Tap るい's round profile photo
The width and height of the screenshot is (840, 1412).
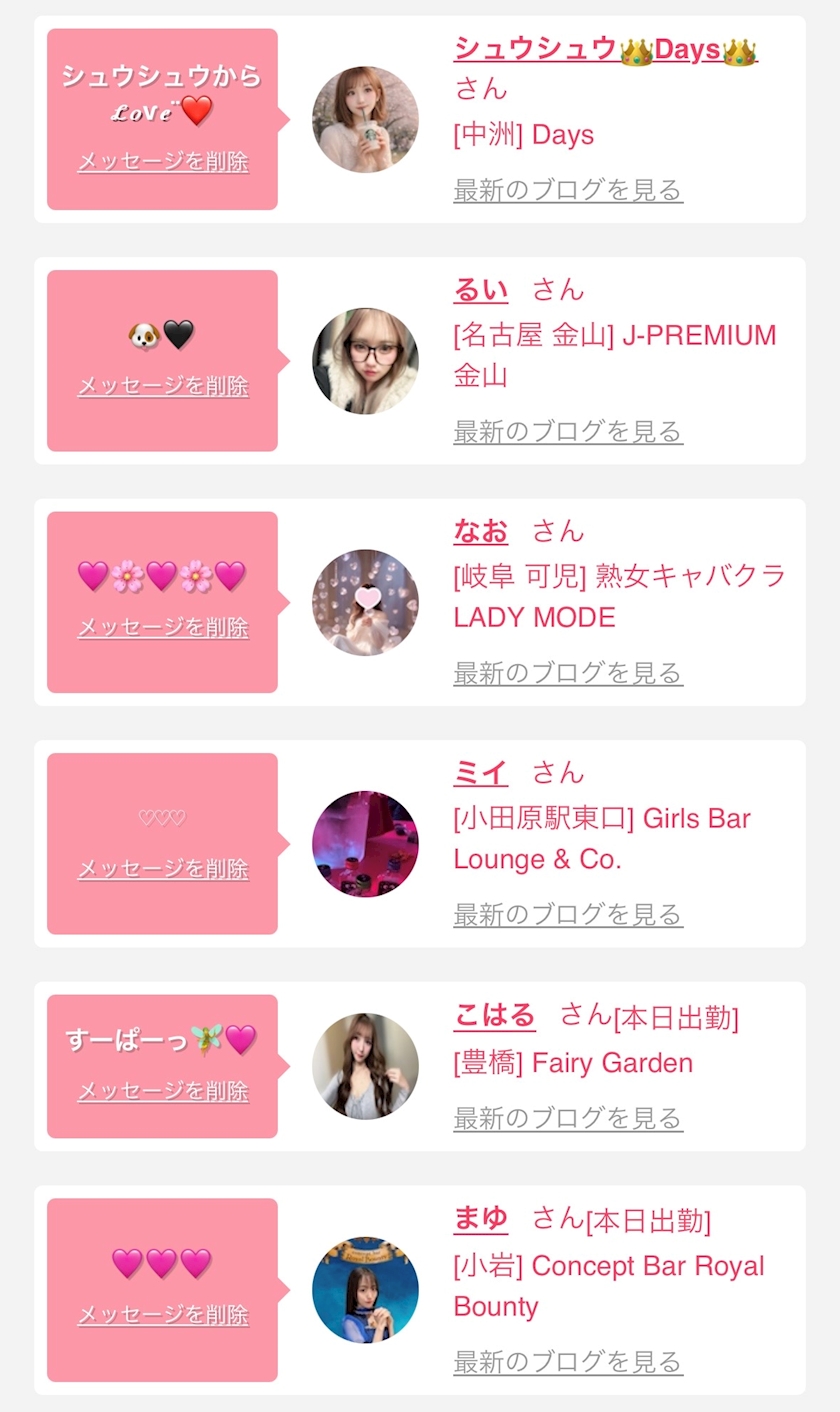[365, 361]
